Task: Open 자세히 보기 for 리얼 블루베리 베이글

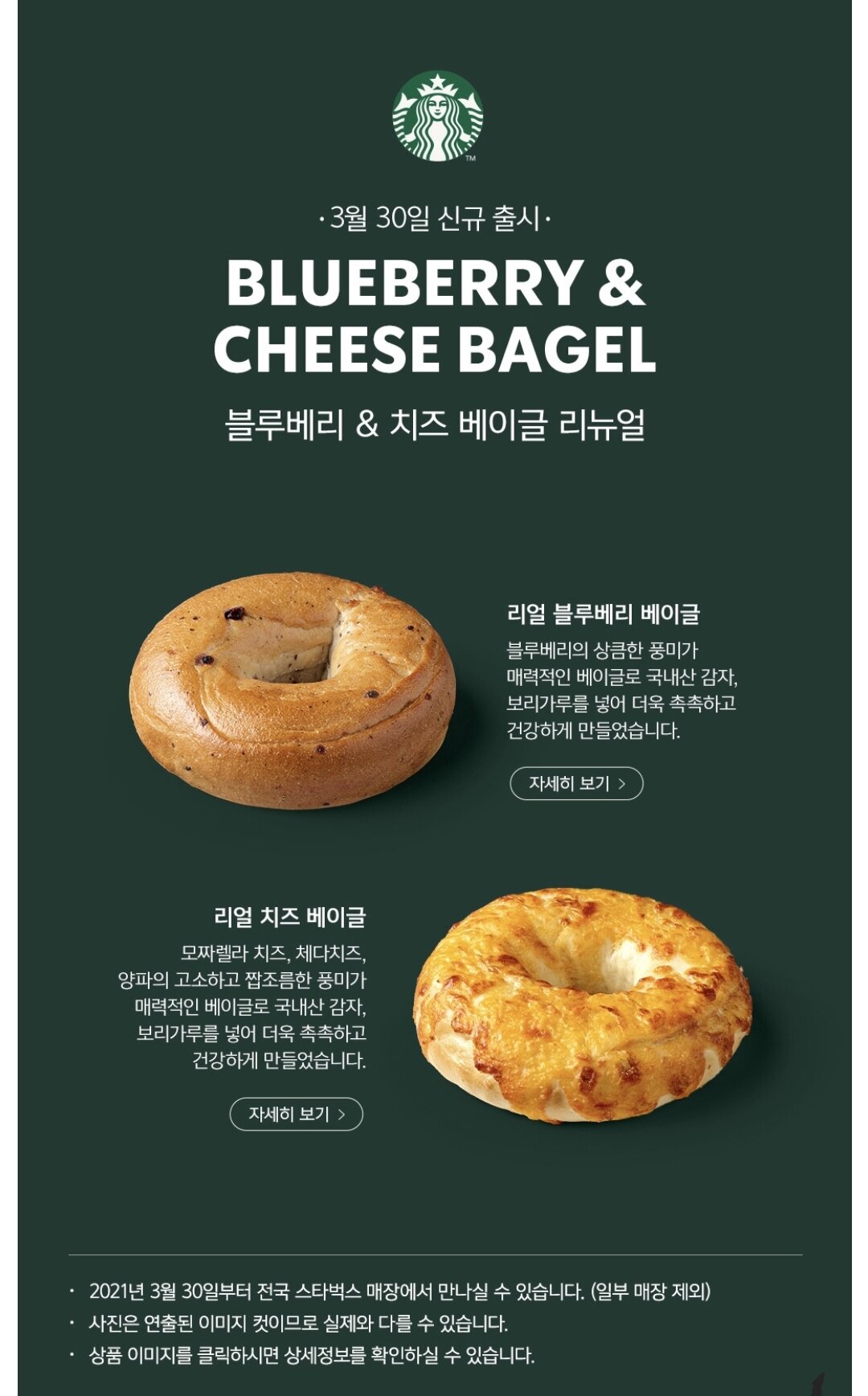Action: tap(576, 783)
